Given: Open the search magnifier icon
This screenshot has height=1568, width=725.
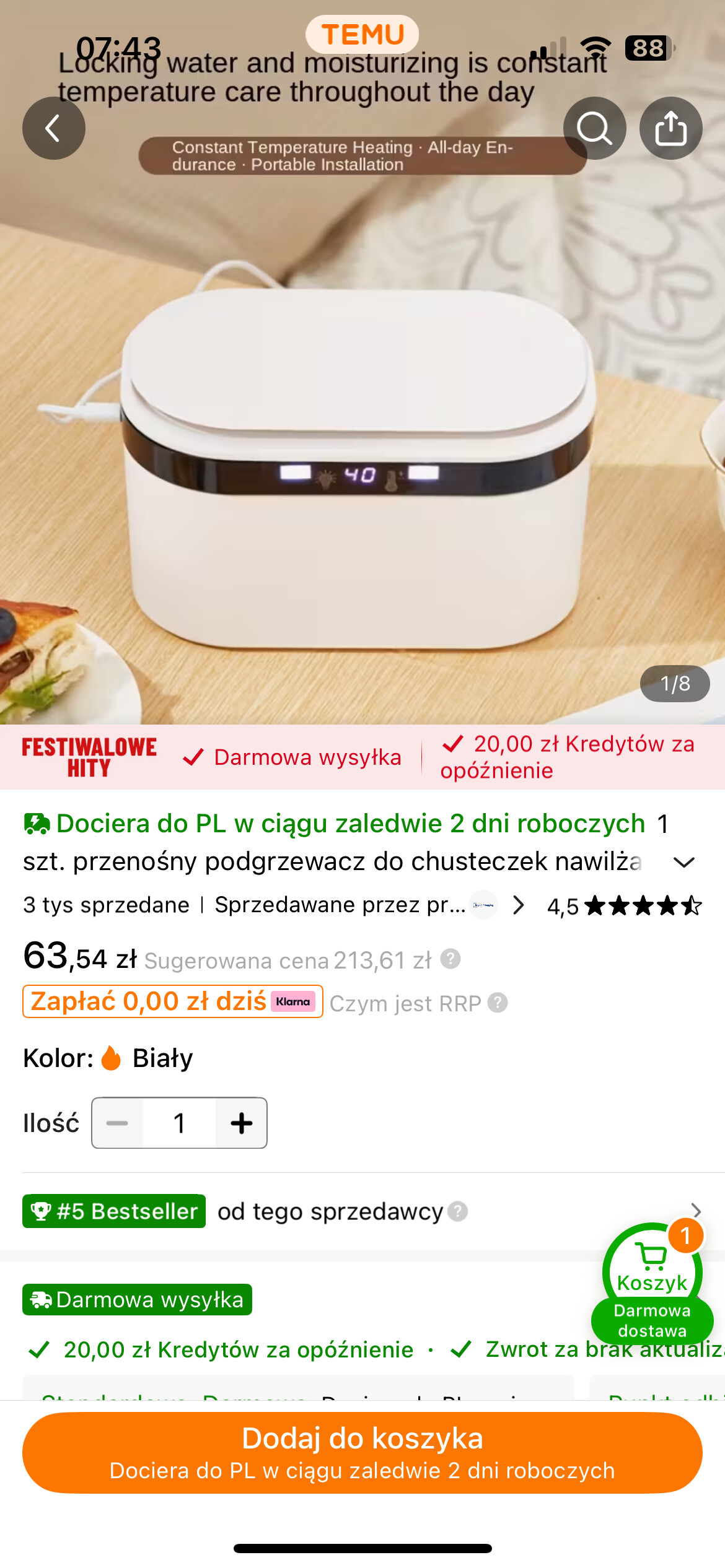Looking at the screenshot, I should pos(594,128).
